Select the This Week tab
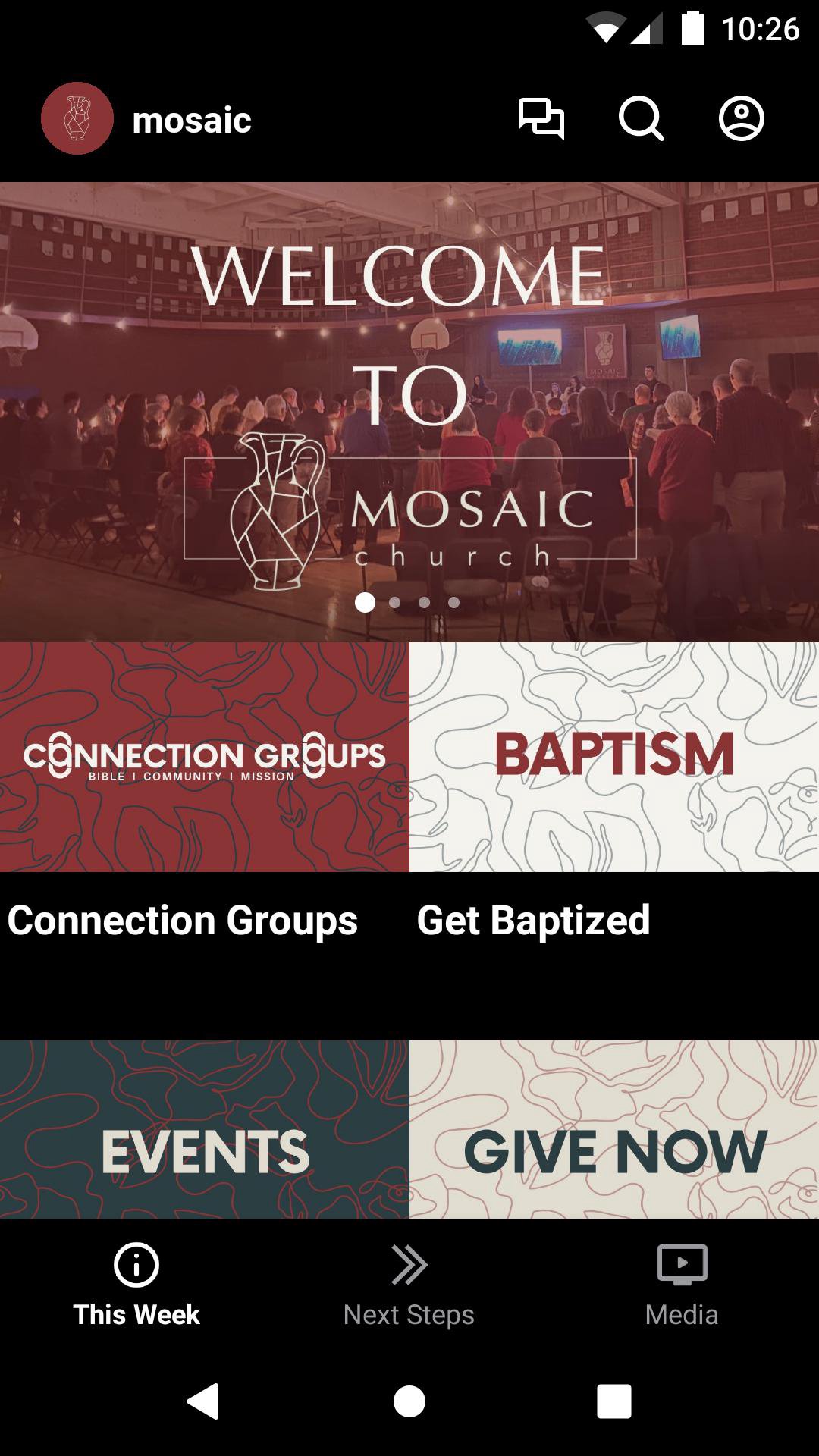This screenshot has width=819, height=1456. 136,1286
